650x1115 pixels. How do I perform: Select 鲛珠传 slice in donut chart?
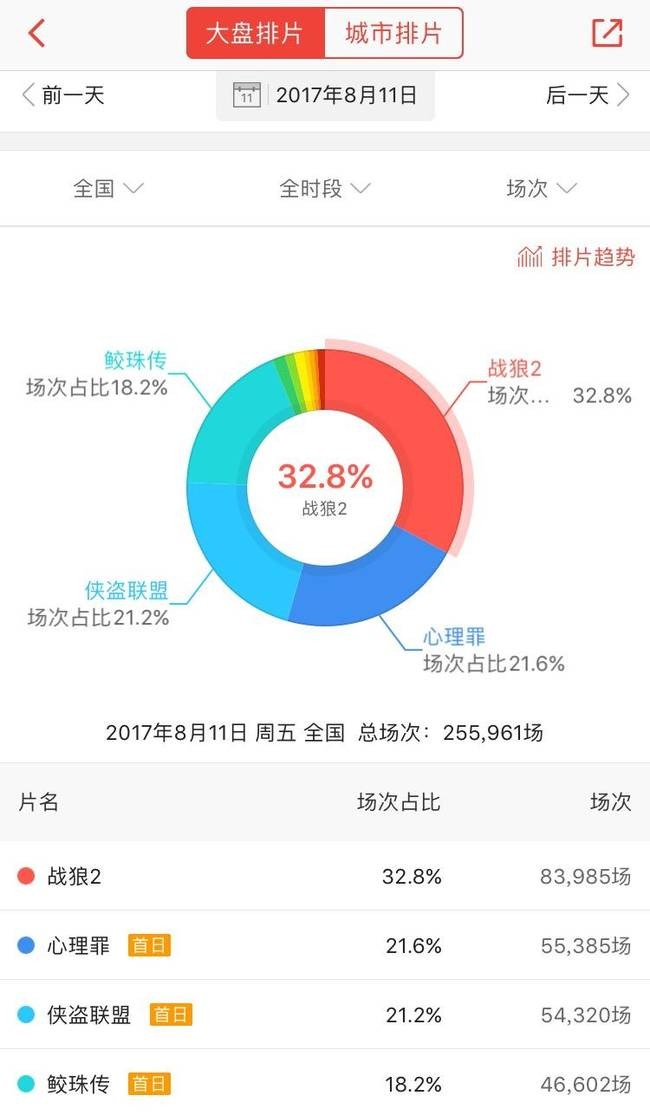[x=223, y=421]
